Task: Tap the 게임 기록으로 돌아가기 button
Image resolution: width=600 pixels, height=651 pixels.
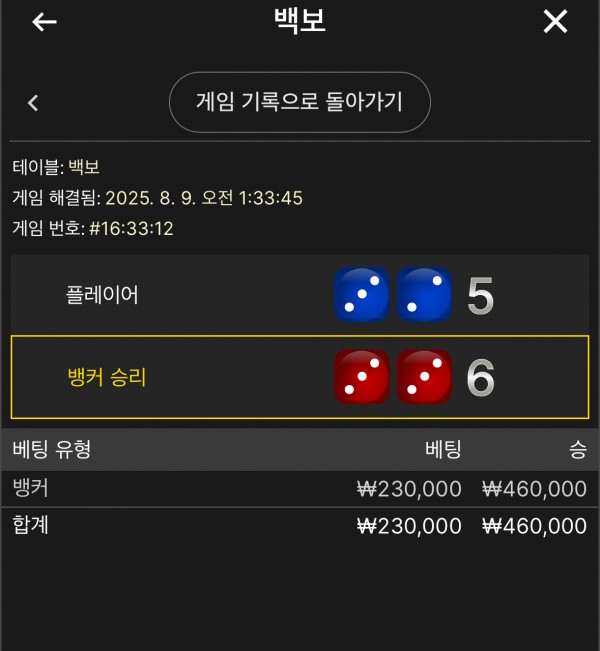Action: (299, 102)
